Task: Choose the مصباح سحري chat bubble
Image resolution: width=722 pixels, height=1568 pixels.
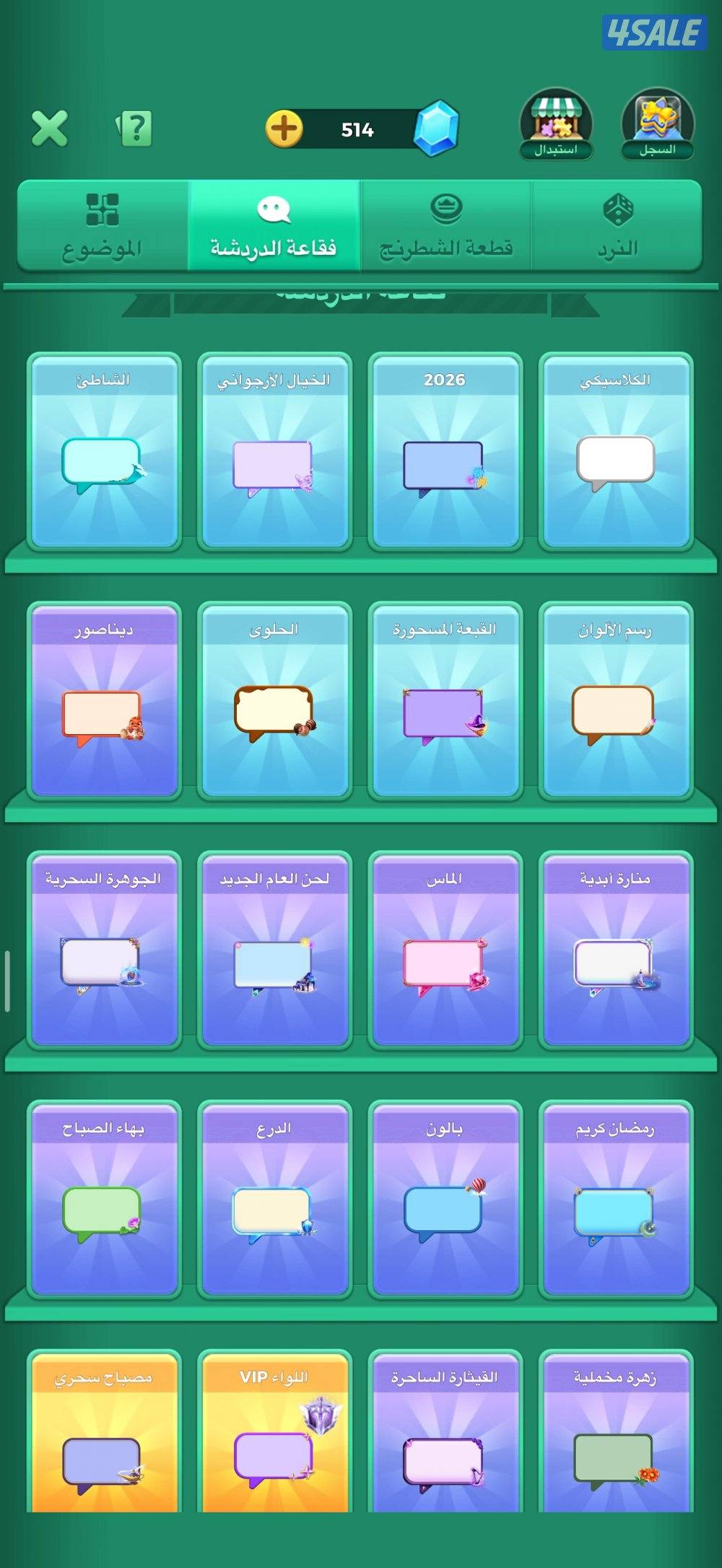Action: [x=103, y=1437]
